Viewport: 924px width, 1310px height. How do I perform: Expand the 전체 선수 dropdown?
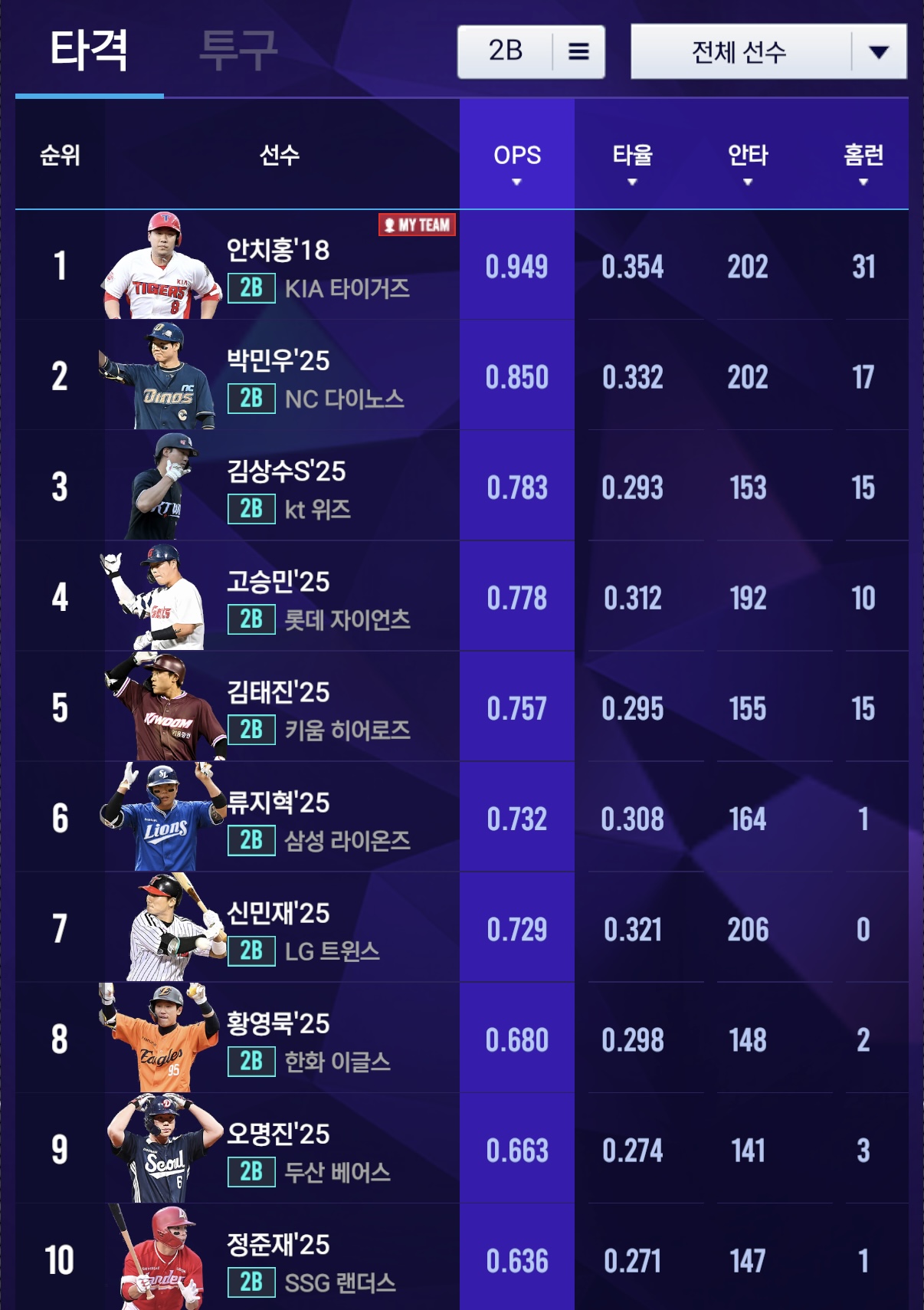768,51
